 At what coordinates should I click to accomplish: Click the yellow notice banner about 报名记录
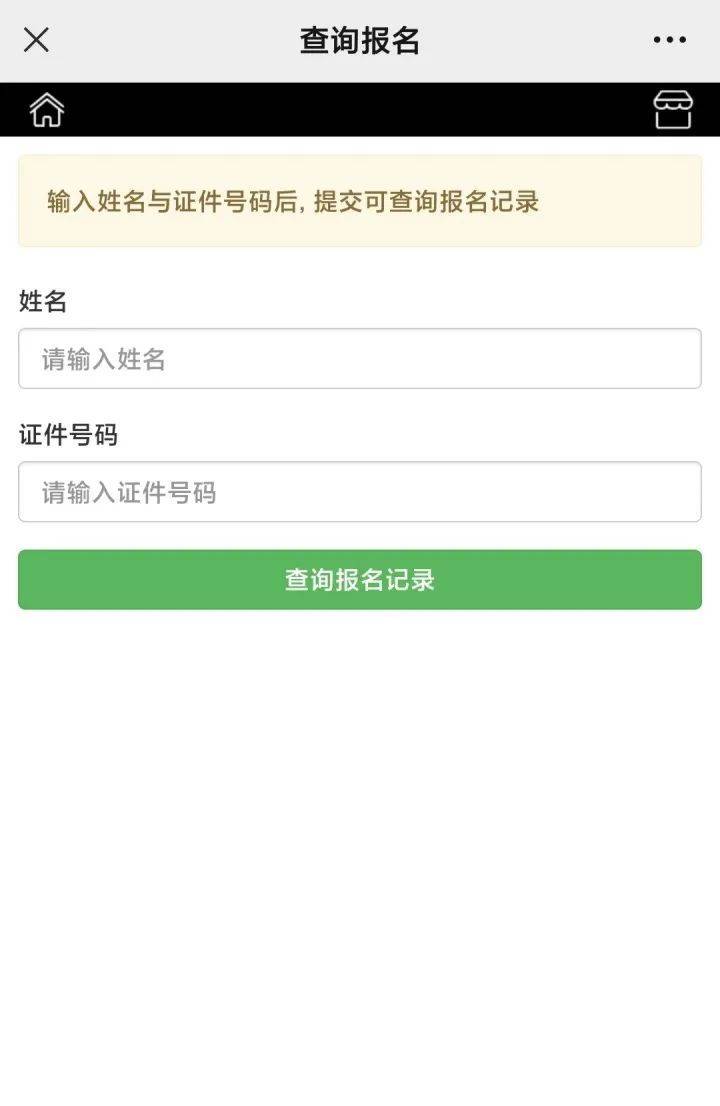(360, 202)
